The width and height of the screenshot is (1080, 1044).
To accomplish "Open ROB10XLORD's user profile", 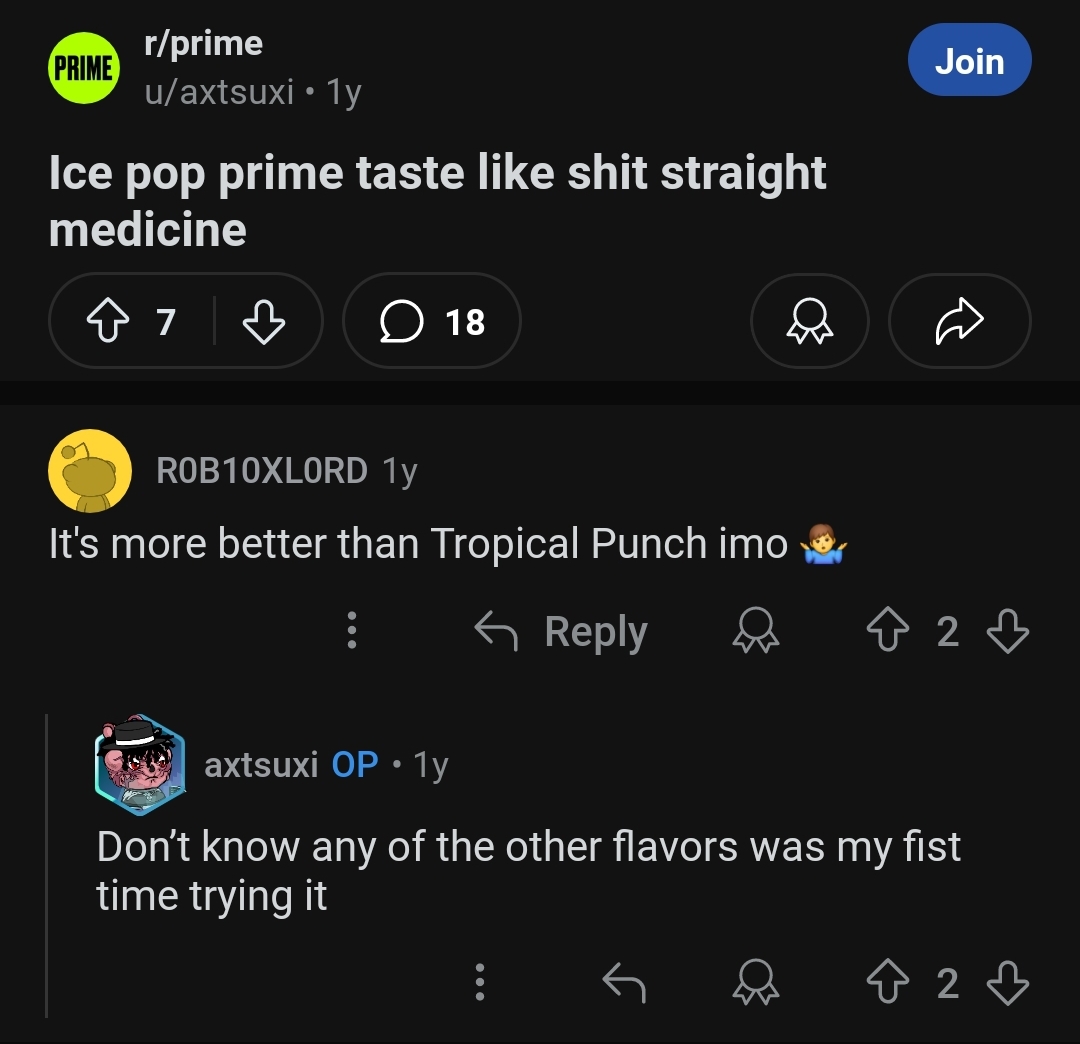I will pyautogui.click(x=262, y=470).
